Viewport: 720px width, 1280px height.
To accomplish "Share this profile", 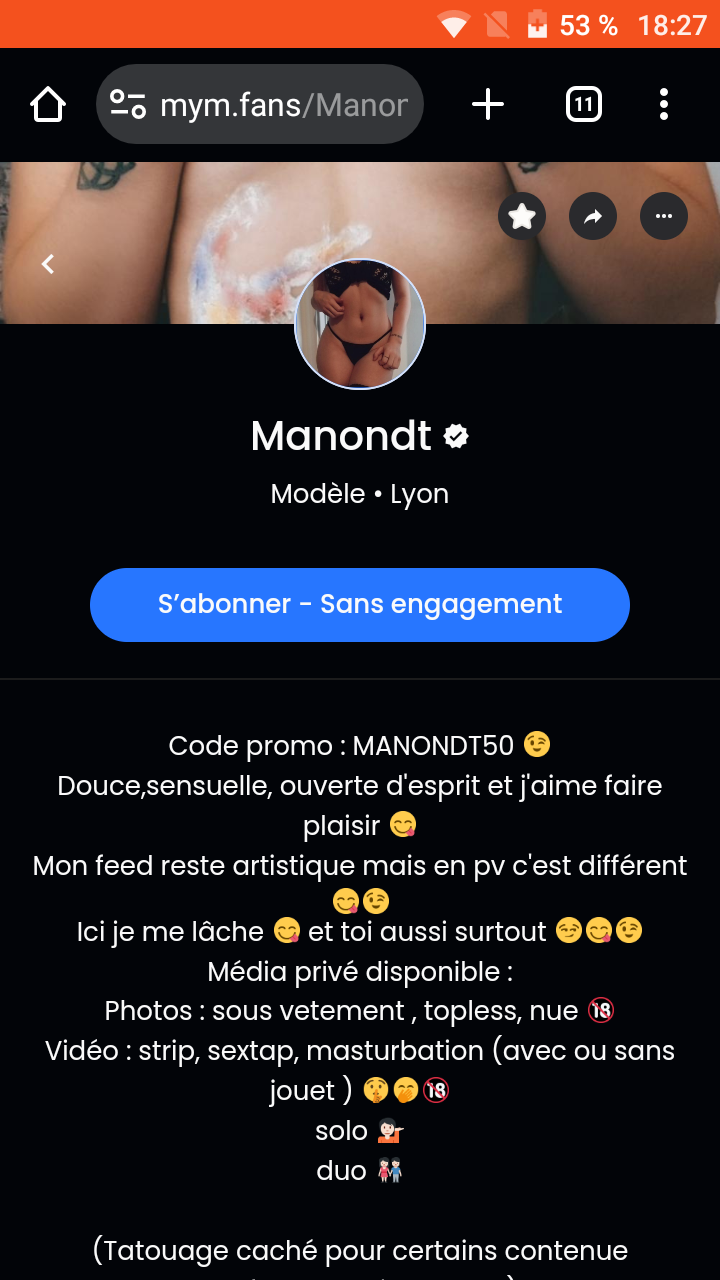I will (593, 216).
